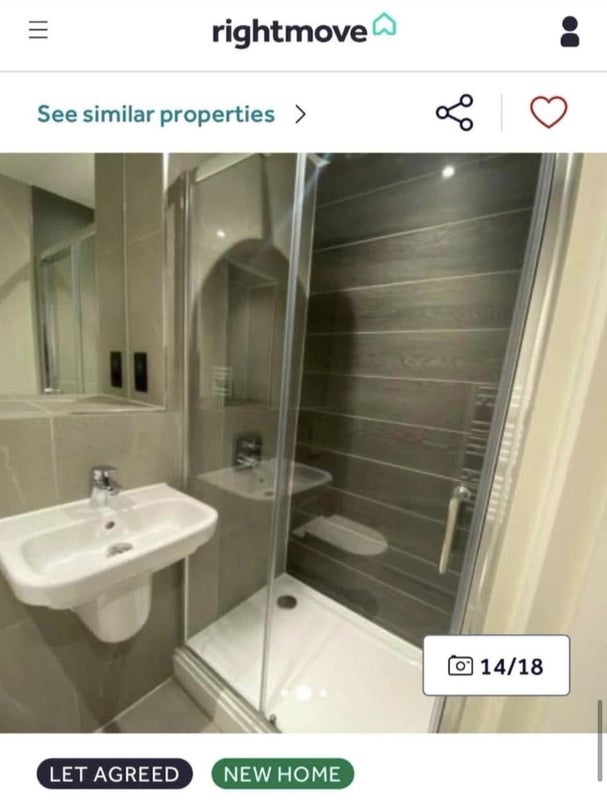Open the hamburger menu
The image size is (607, 800).
click(x=38, y=30)
